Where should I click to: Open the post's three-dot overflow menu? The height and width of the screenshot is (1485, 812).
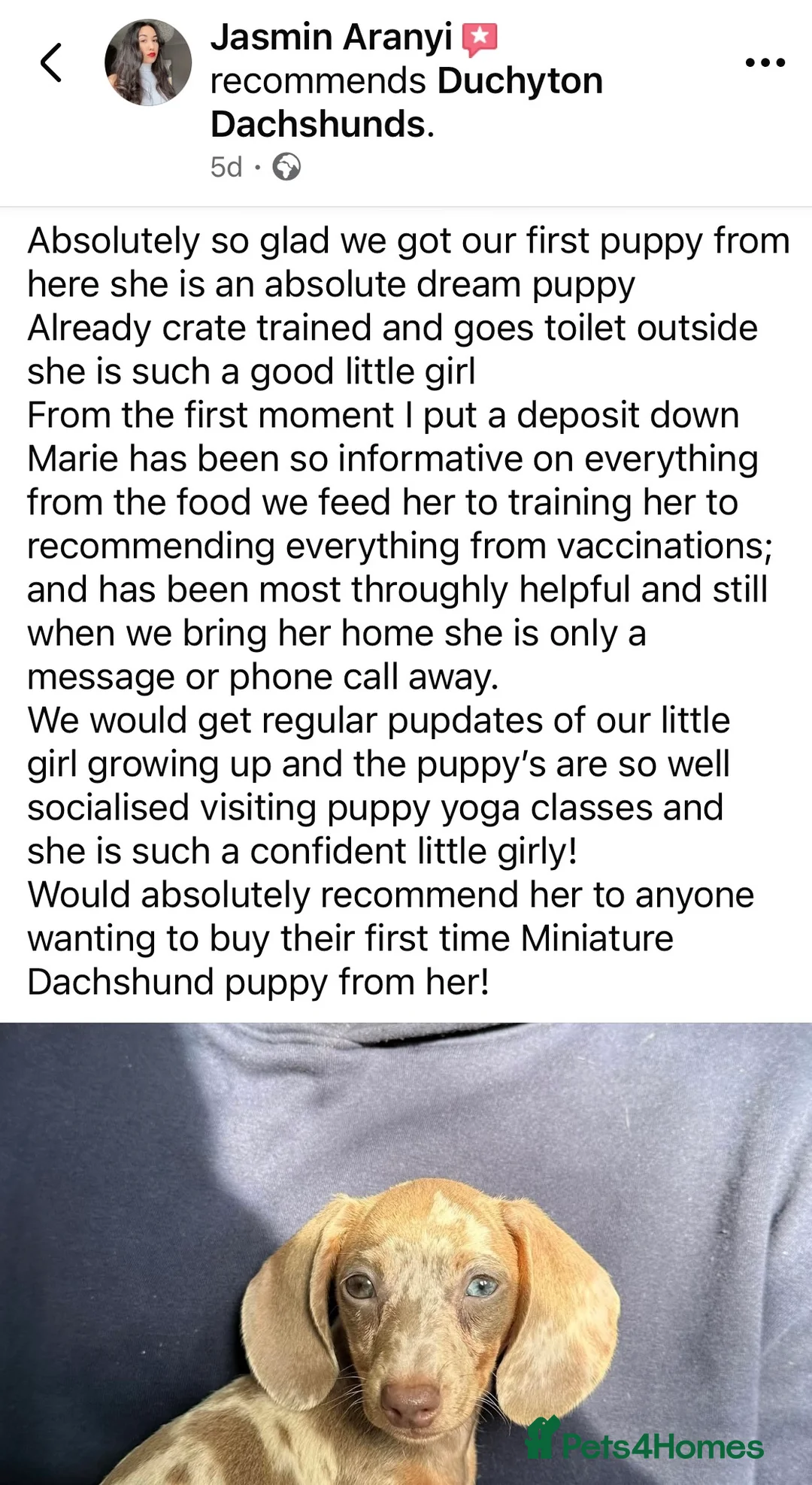click(x=765, y=62)
